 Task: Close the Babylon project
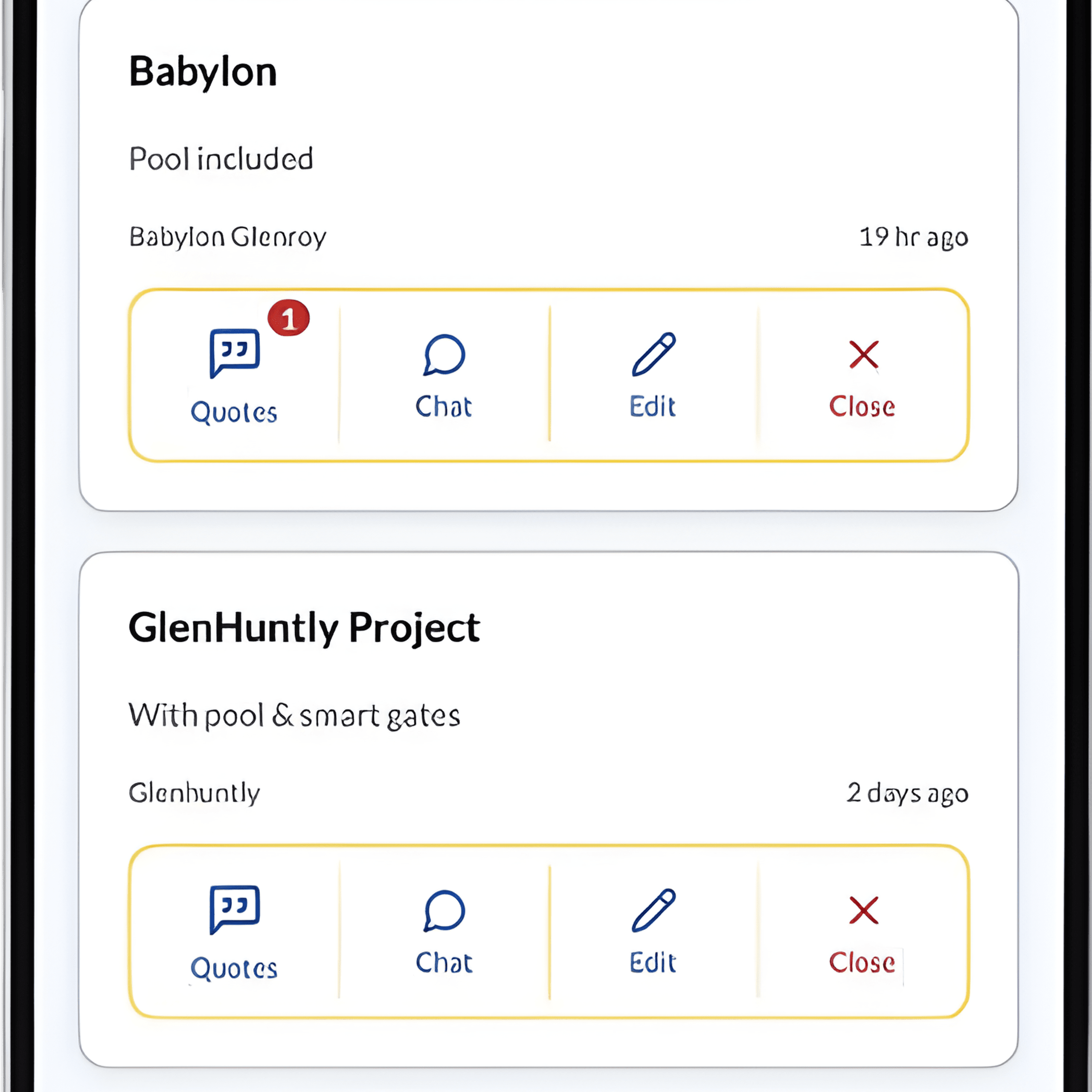pyautogui.click(x=863, y=375)
